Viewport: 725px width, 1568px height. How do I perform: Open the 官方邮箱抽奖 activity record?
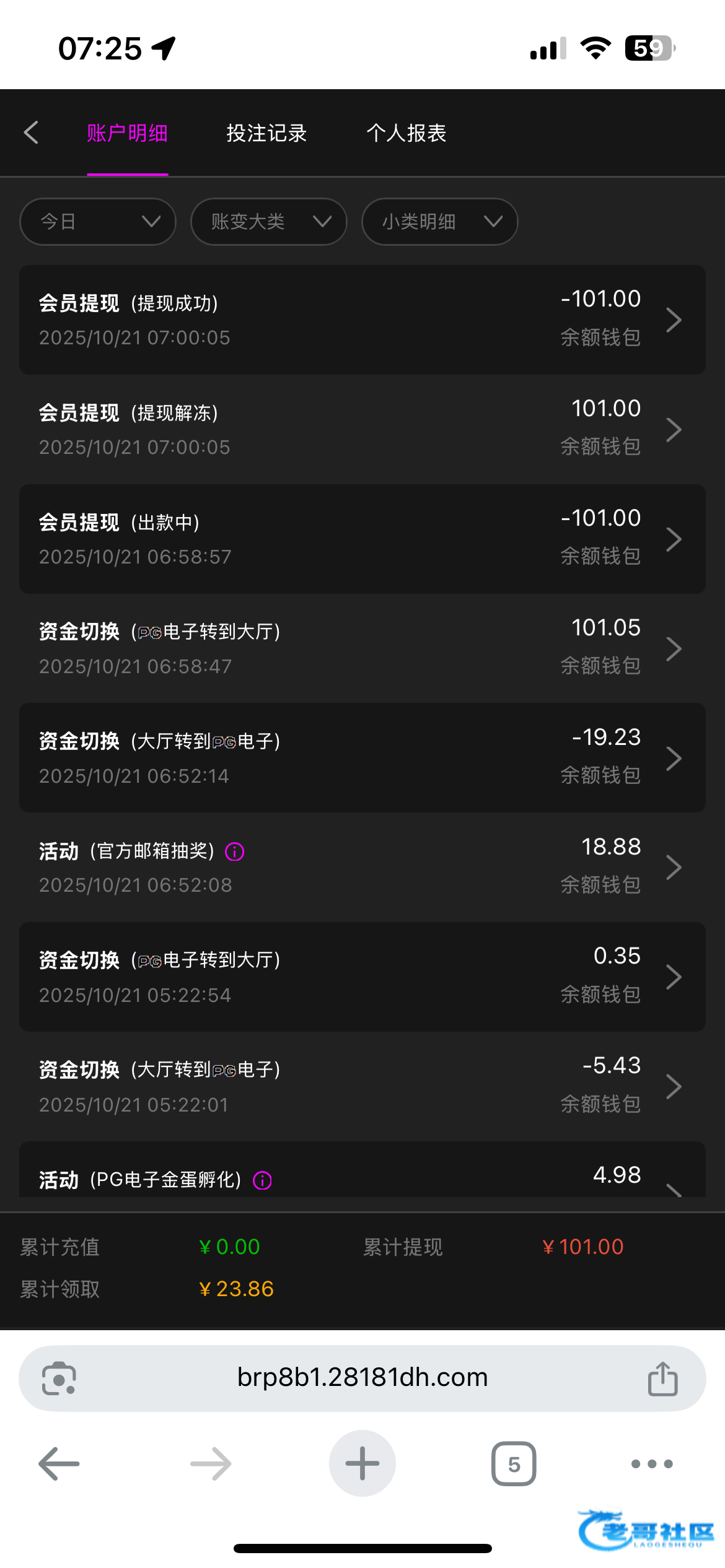362,867
